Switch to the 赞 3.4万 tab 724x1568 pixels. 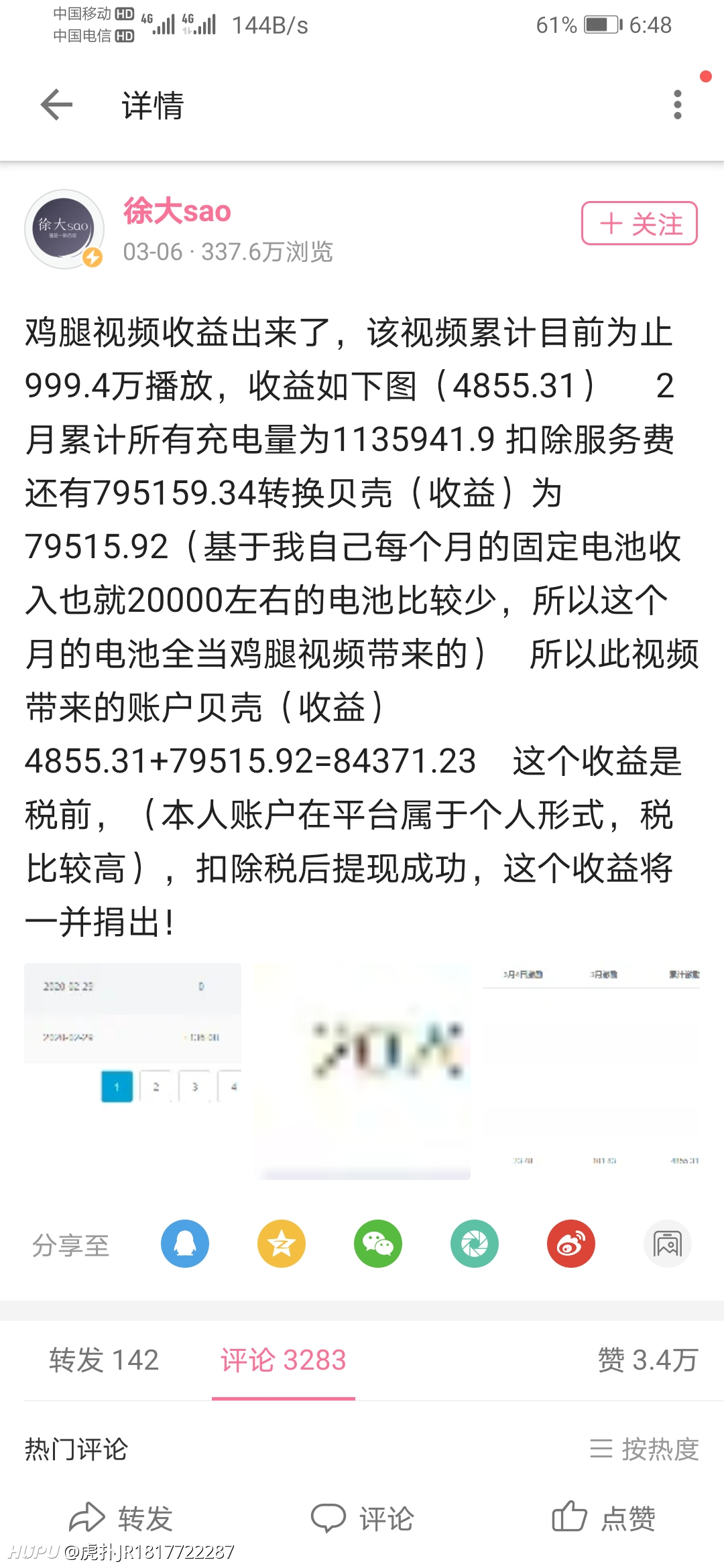point(648,1360)
